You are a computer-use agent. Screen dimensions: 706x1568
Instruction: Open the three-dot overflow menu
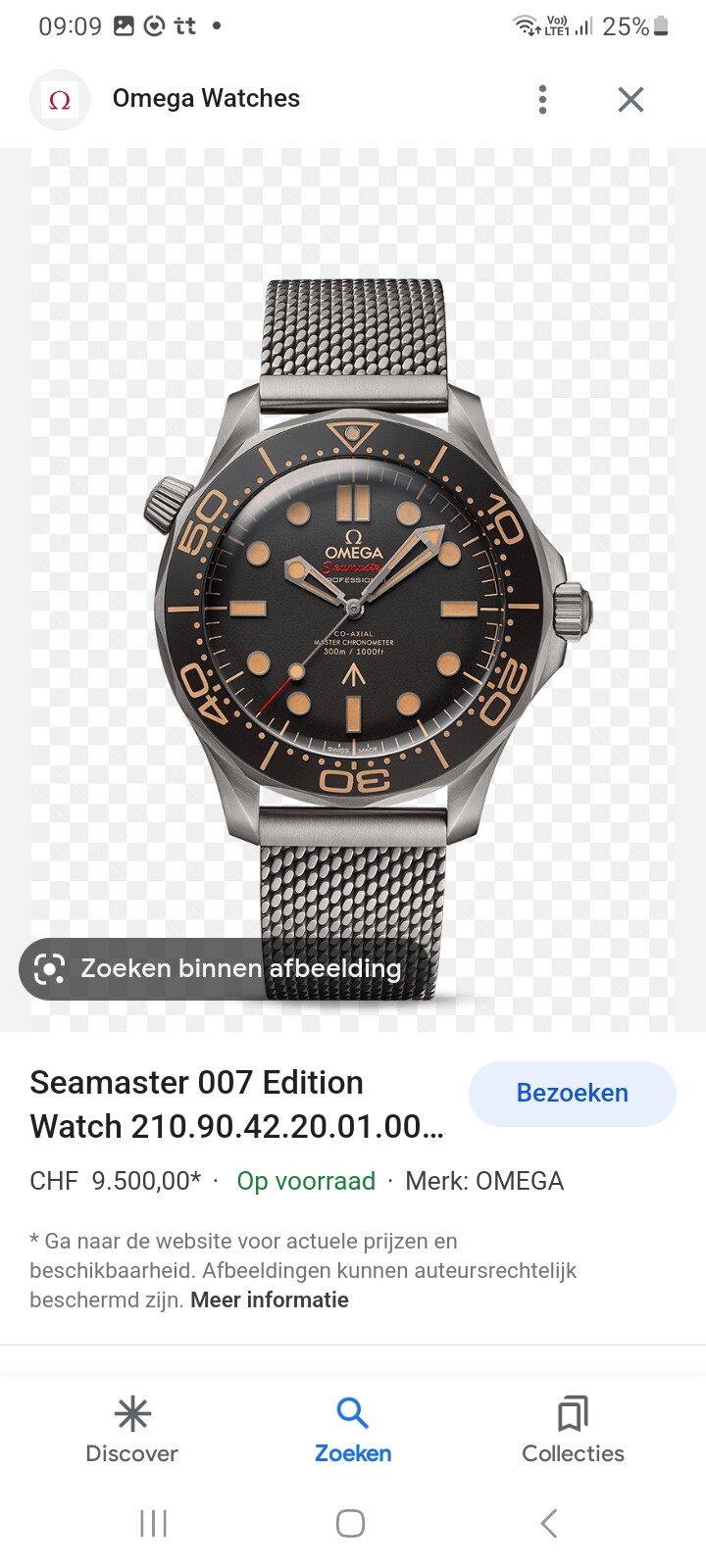[x=542, y=99]
